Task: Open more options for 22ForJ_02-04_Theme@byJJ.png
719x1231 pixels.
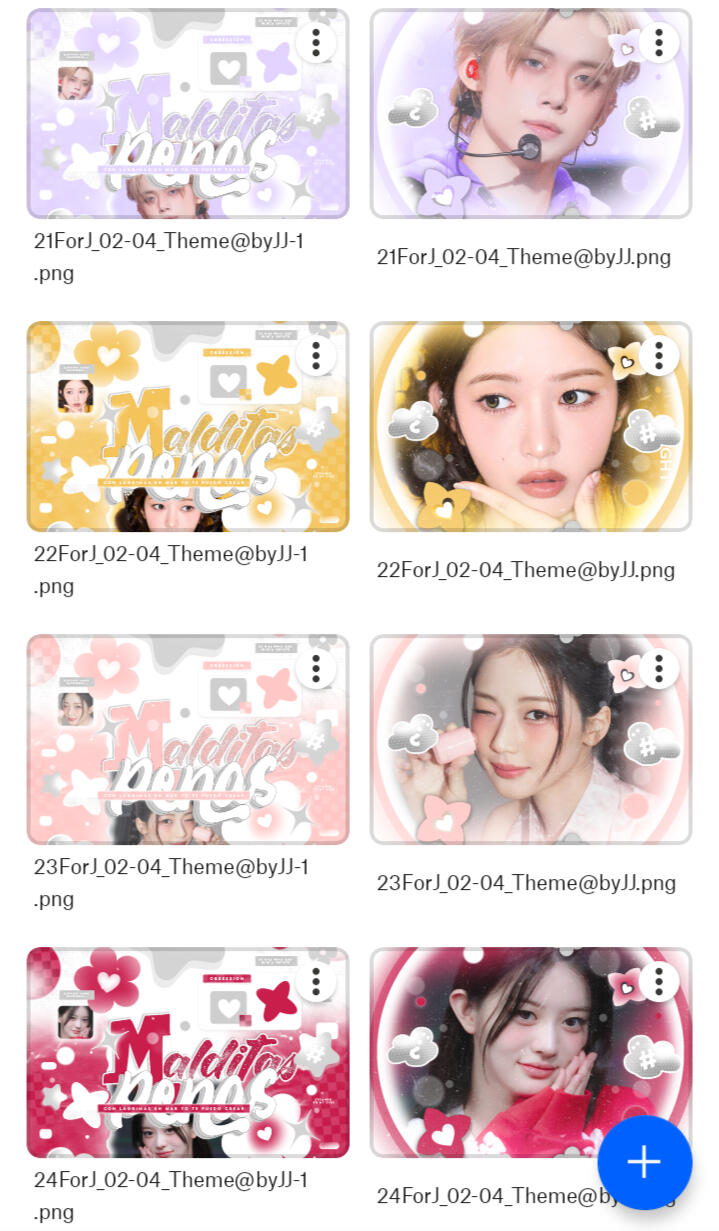Action: tap(659, 355)
